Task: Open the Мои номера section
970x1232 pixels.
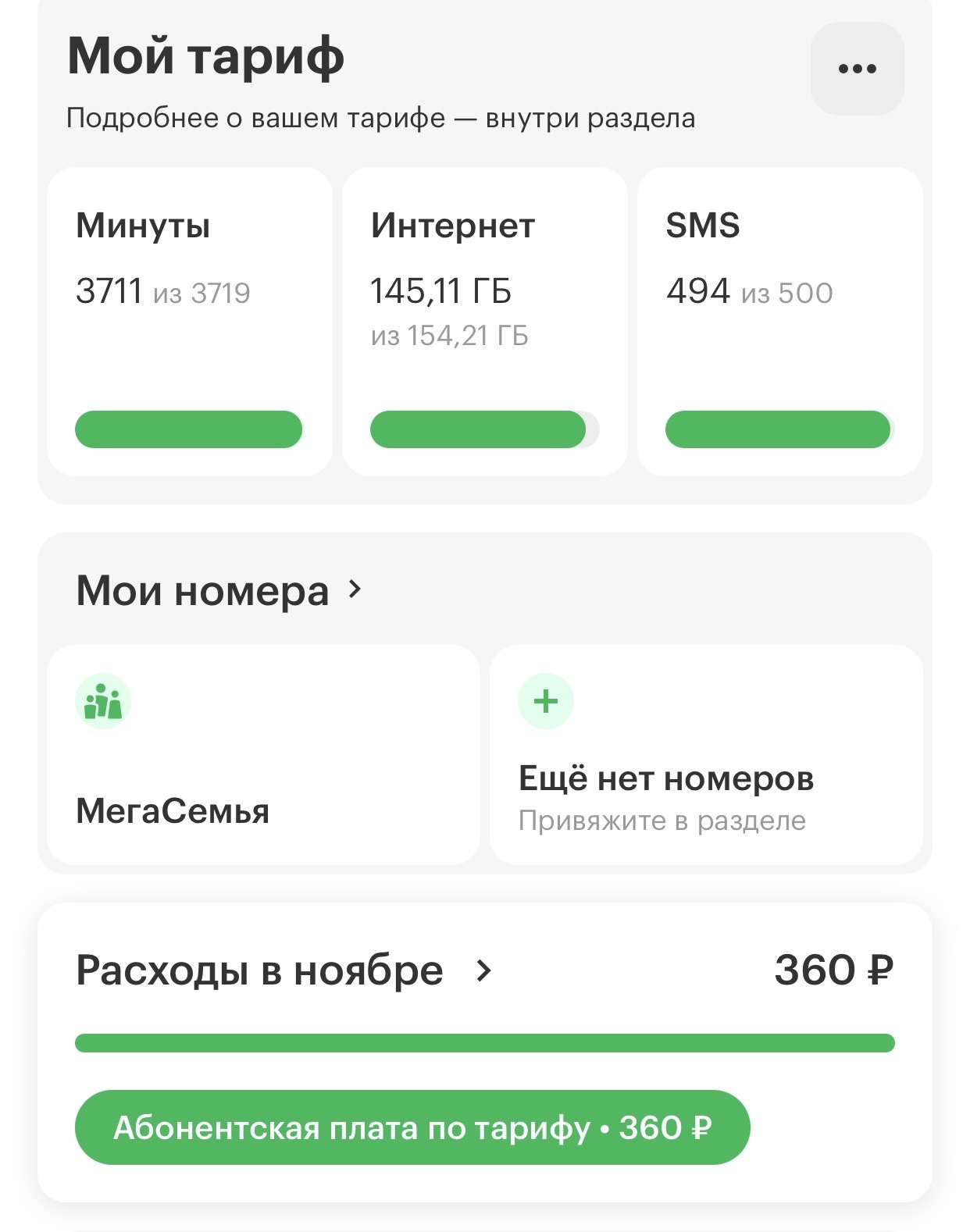Action: 219,591
